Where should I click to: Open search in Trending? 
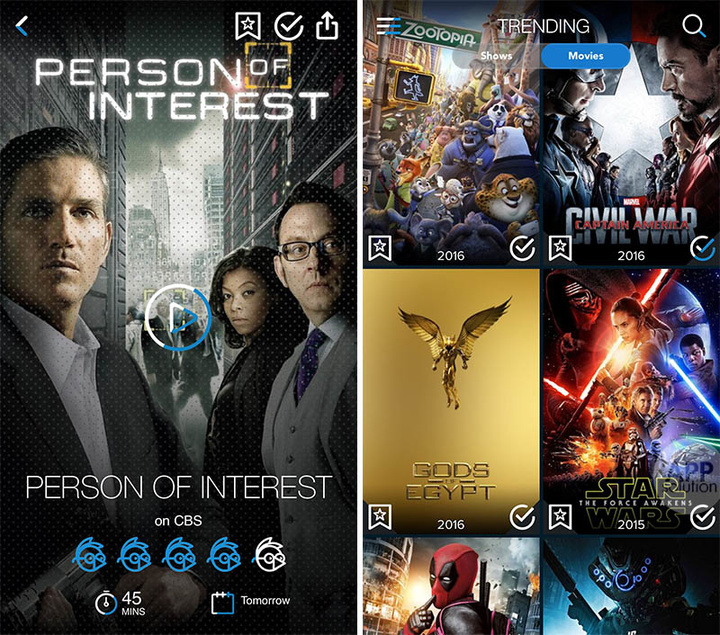pyautogui.click(x=694, y=26)
